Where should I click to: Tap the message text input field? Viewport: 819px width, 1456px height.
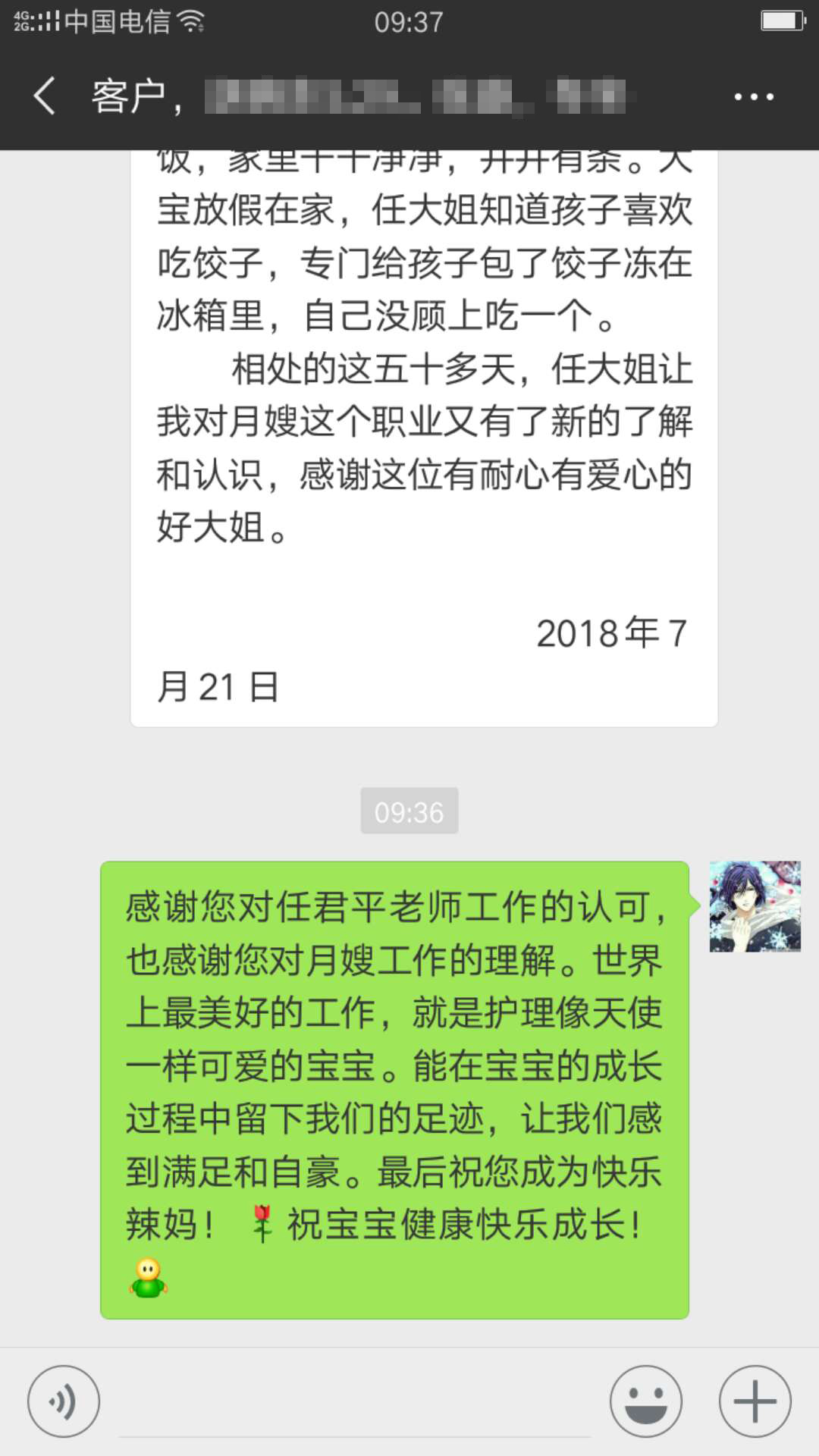(x=354, y=1404)
